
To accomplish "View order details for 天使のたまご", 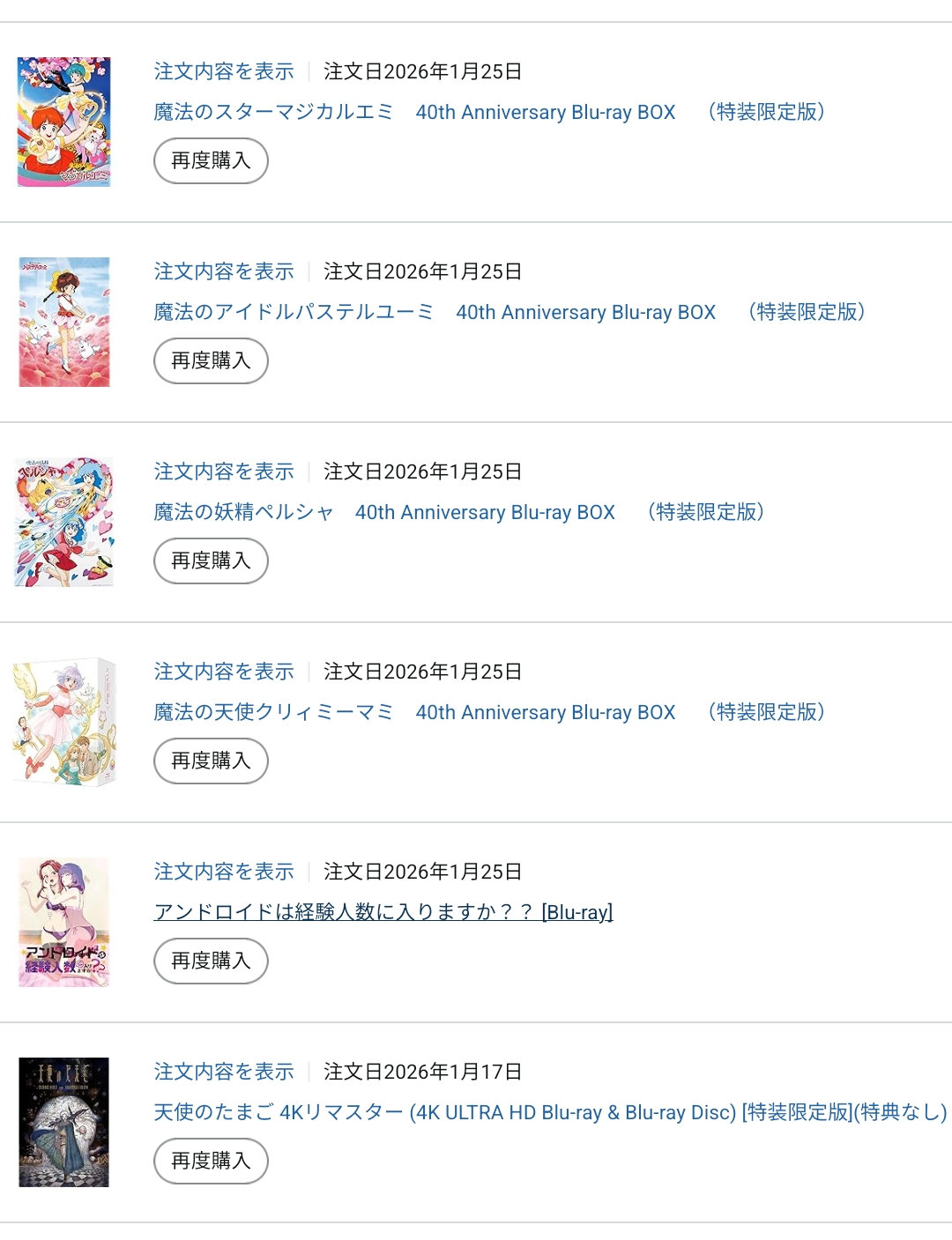I will pos(224,1072).
